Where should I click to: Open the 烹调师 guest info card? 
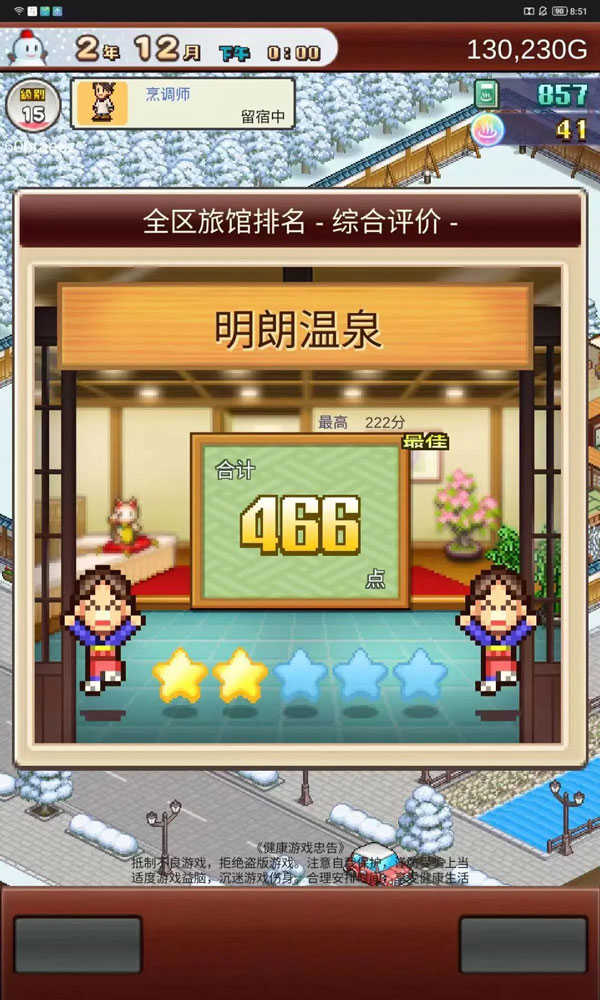183,103
